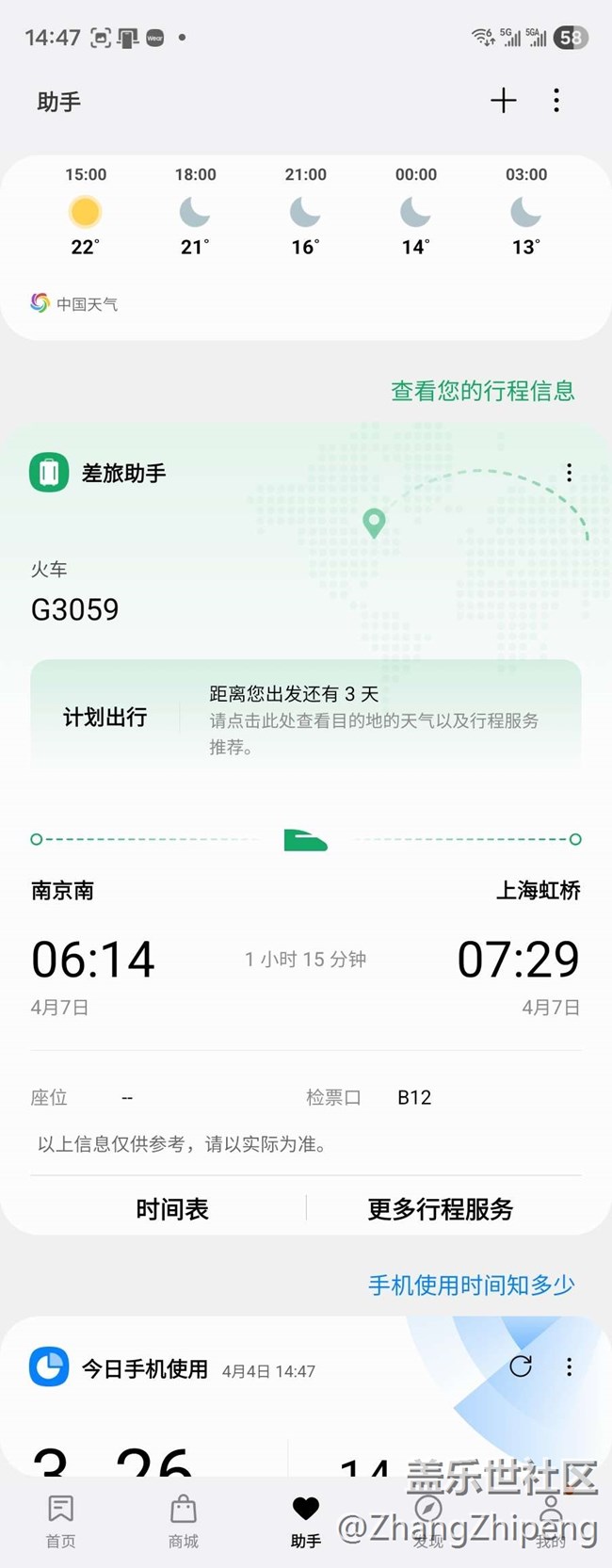Open 今日手机使用 card options menu
612x1568 pixels.
pyautogui.click(x=569, y=1366)
